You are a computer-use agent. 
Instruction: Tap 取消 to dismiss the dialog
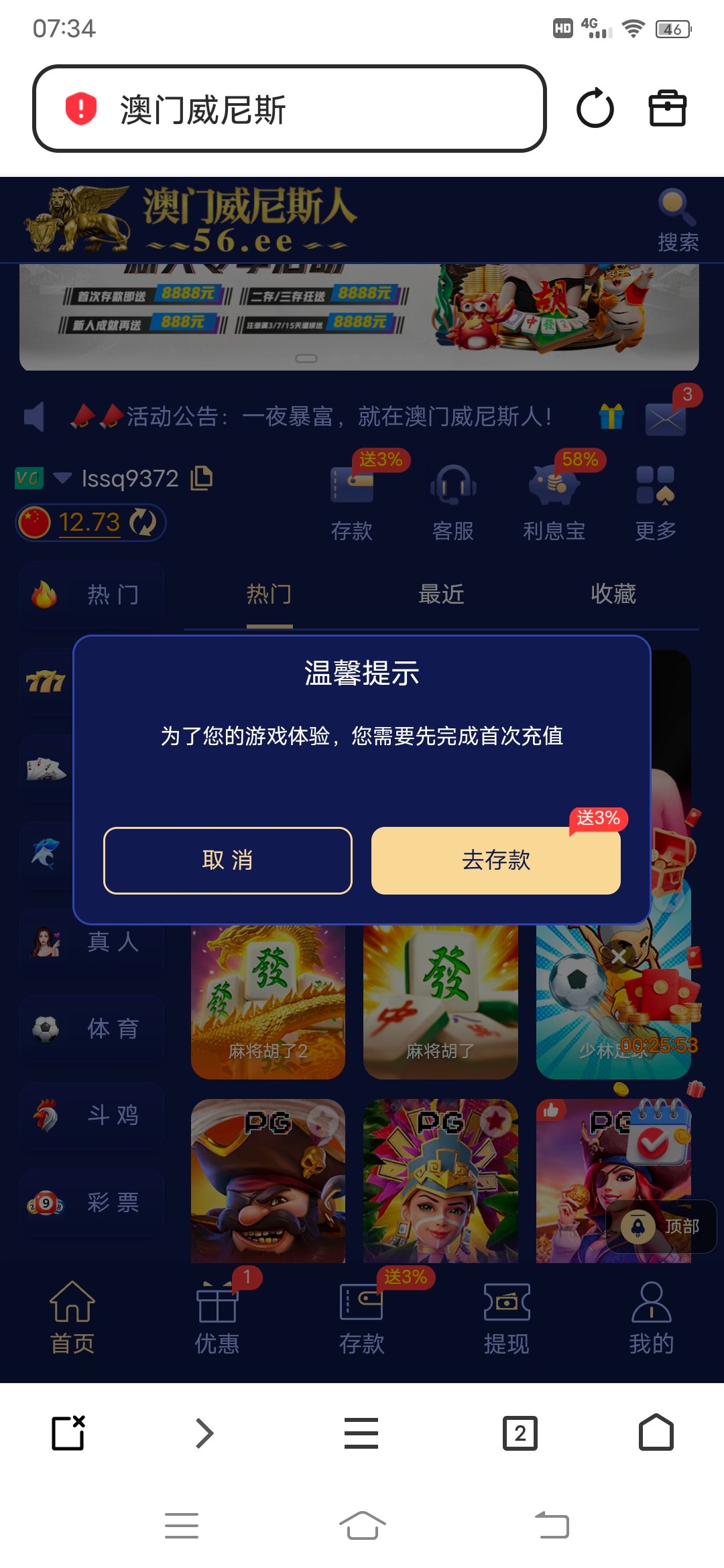click(x=227, y=860)
